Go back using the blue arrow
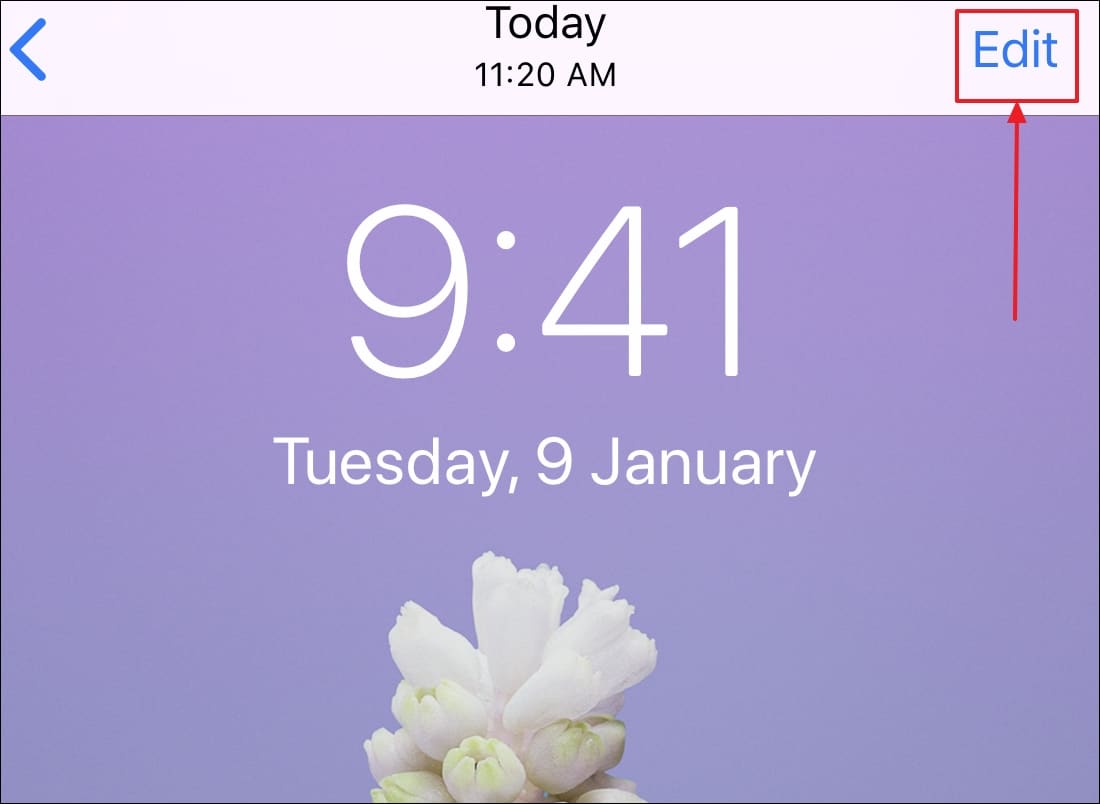This screenshot has height=804, width=1100. pos(28,50)
